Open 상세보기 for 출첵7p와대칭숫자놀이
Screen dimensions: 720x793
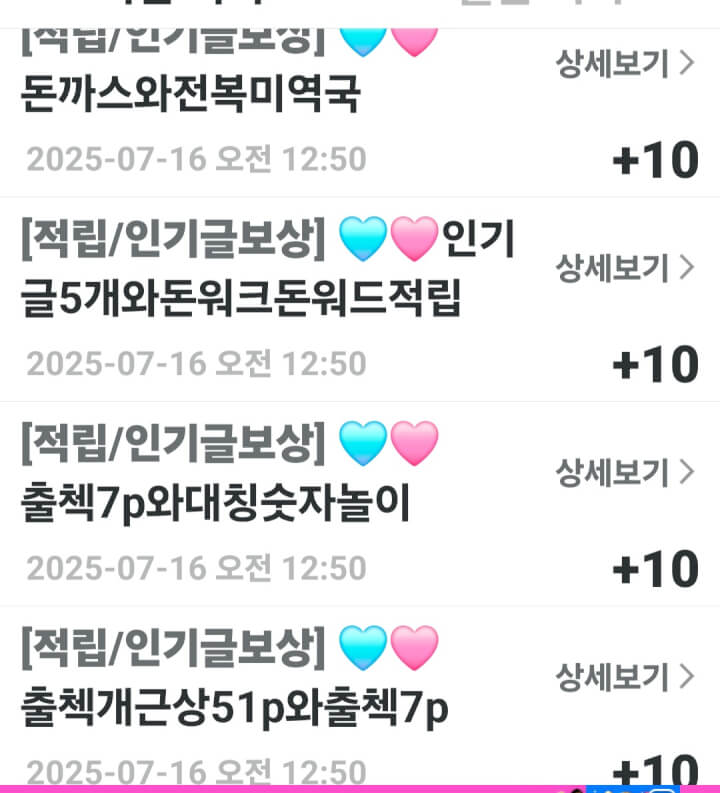pos(625,471)
